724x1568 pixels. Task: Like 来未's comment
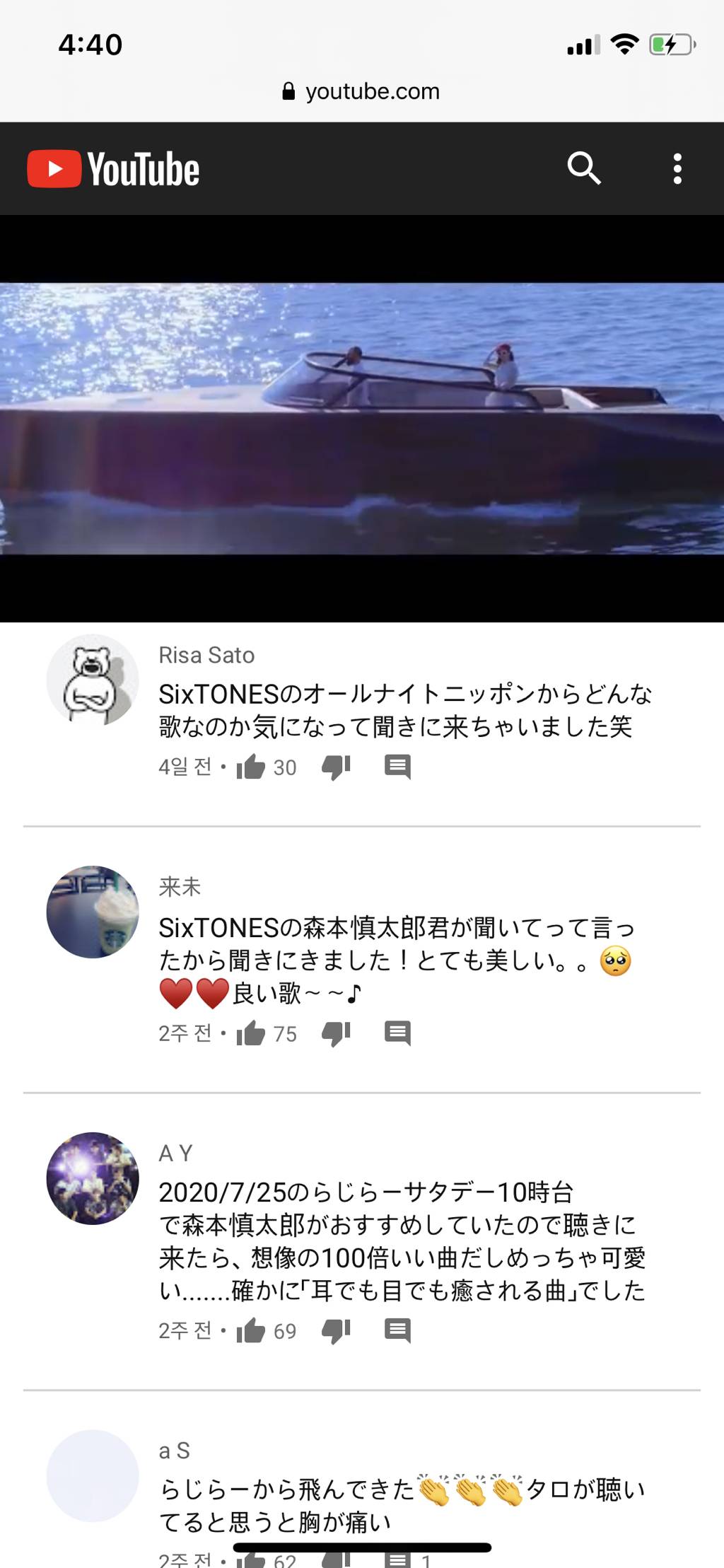click(x=251, y=1033)
